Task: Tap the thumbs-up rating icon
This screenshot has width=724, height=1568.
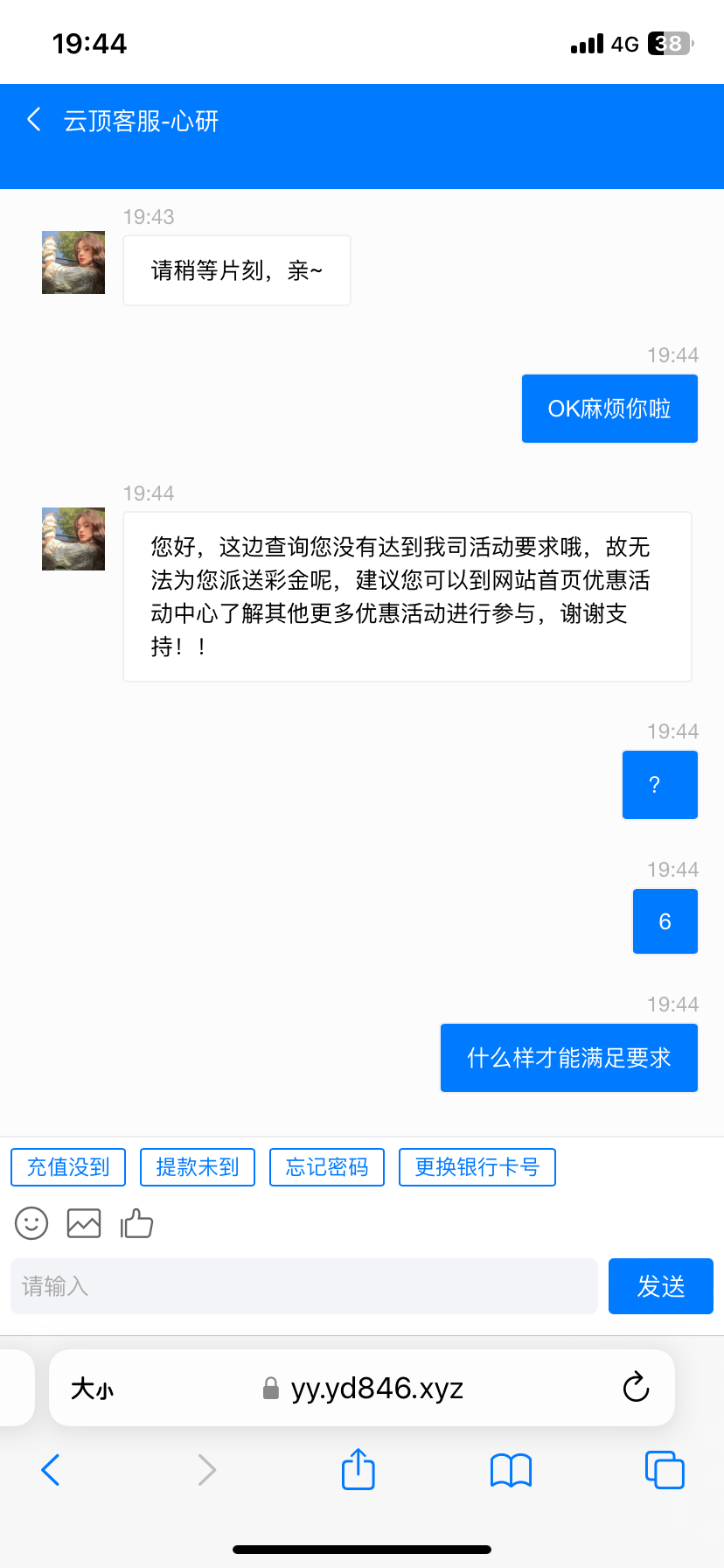Action: point(138,1223)
